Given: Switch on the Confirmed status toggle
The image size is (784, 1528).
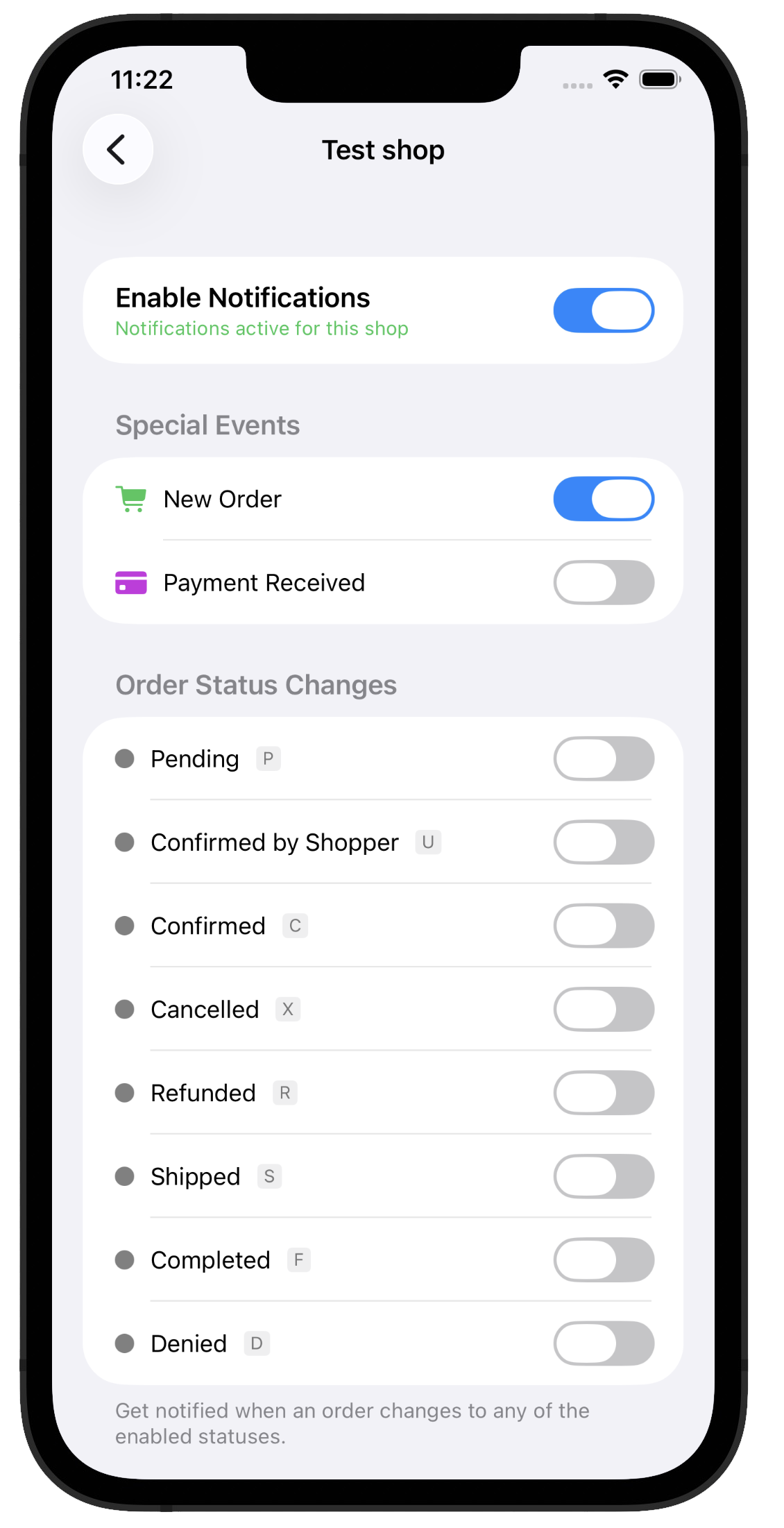Looking at the screenshot, I should click(603, 926).
